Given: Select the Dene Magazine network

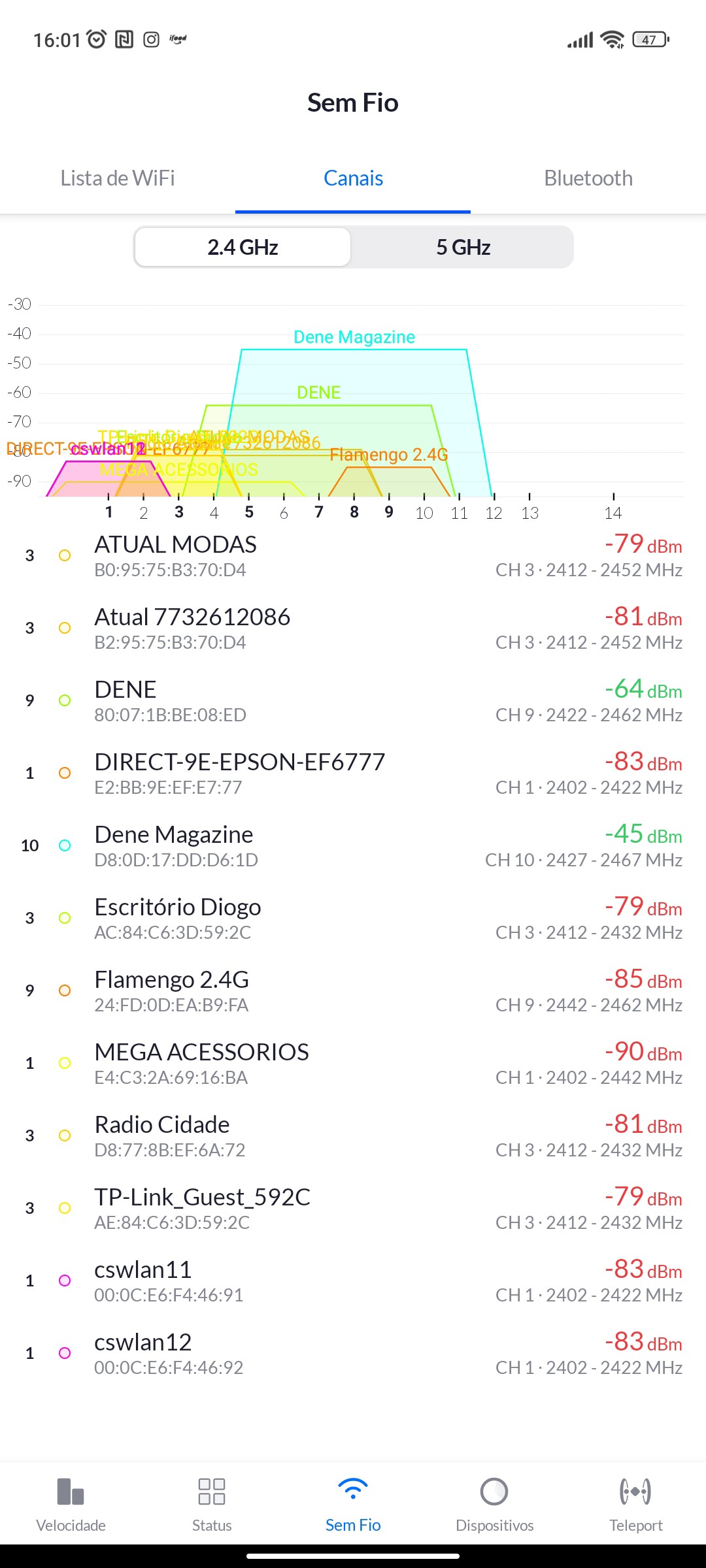Looking at the screenshot, I should [x=353, y=845].
